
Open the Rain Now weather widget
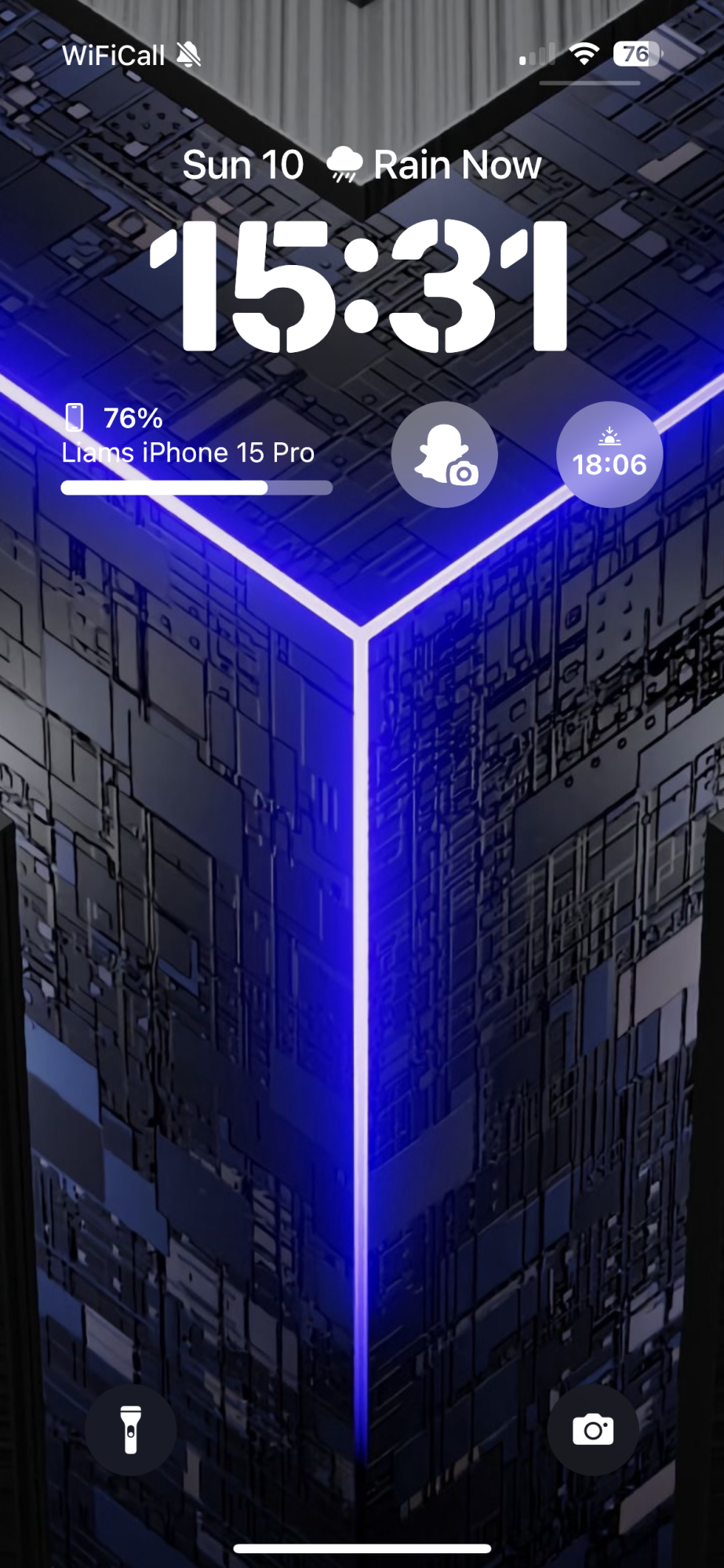coord(434,165)
